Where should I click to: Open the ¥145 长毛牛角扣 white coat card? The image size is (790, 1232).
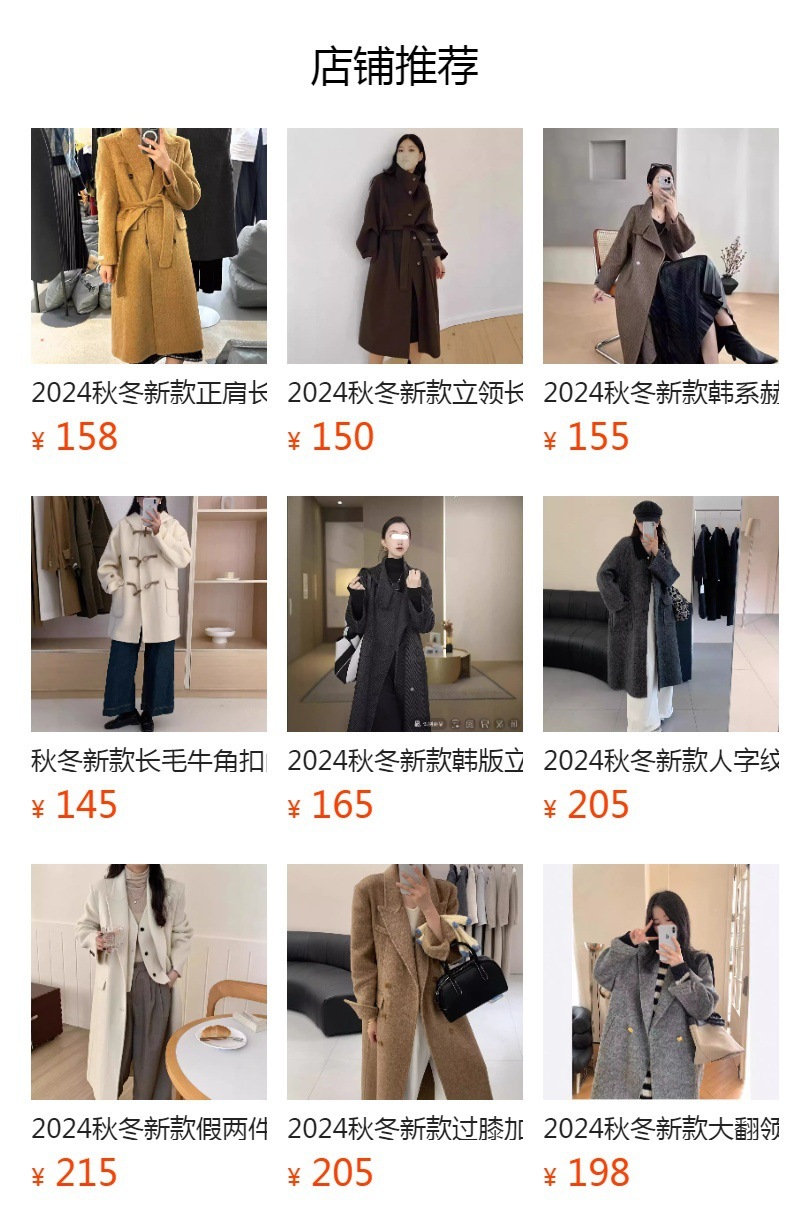(x=148, y=614)
